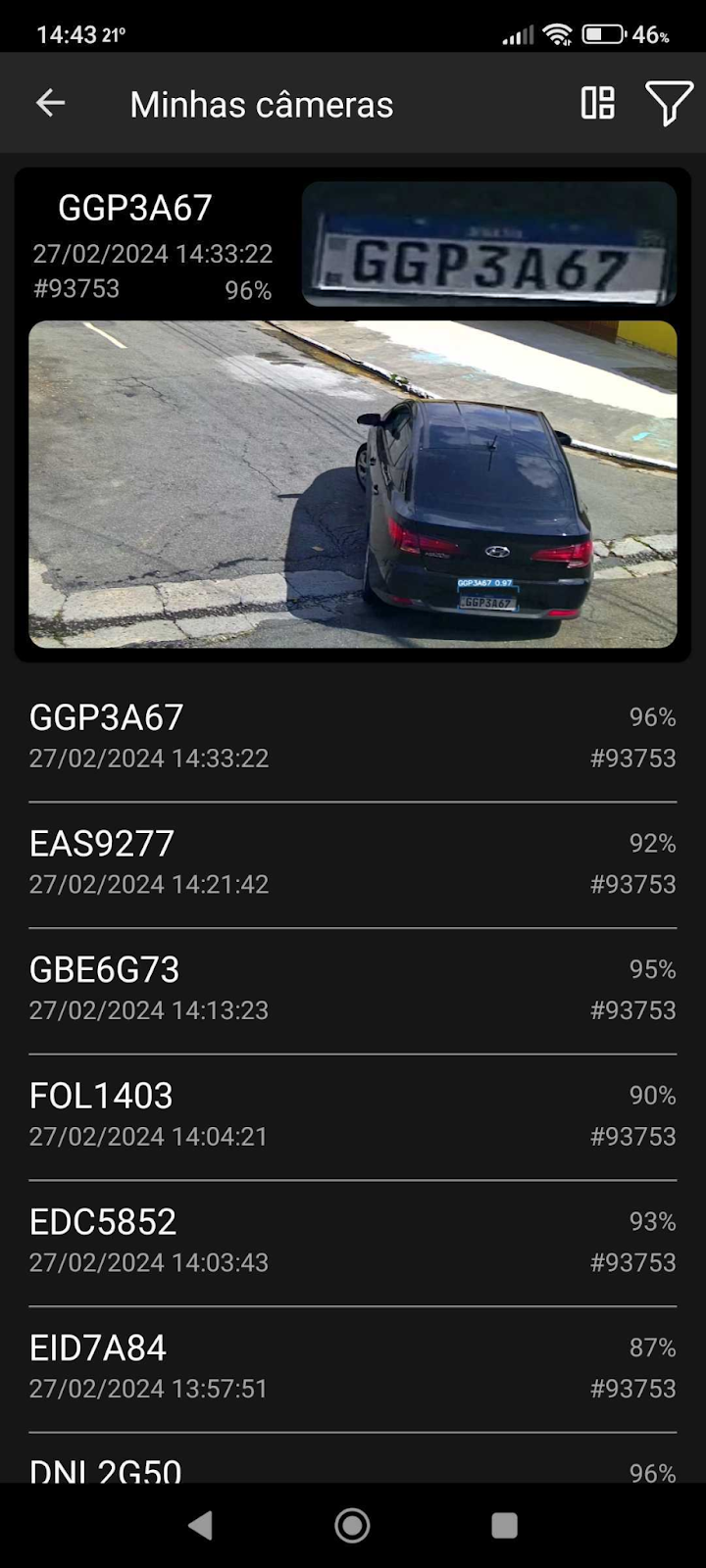The height and width of the screenshot is (1568, 706).
Task: View the GBE6G73 detection
Action: [352, 990]
